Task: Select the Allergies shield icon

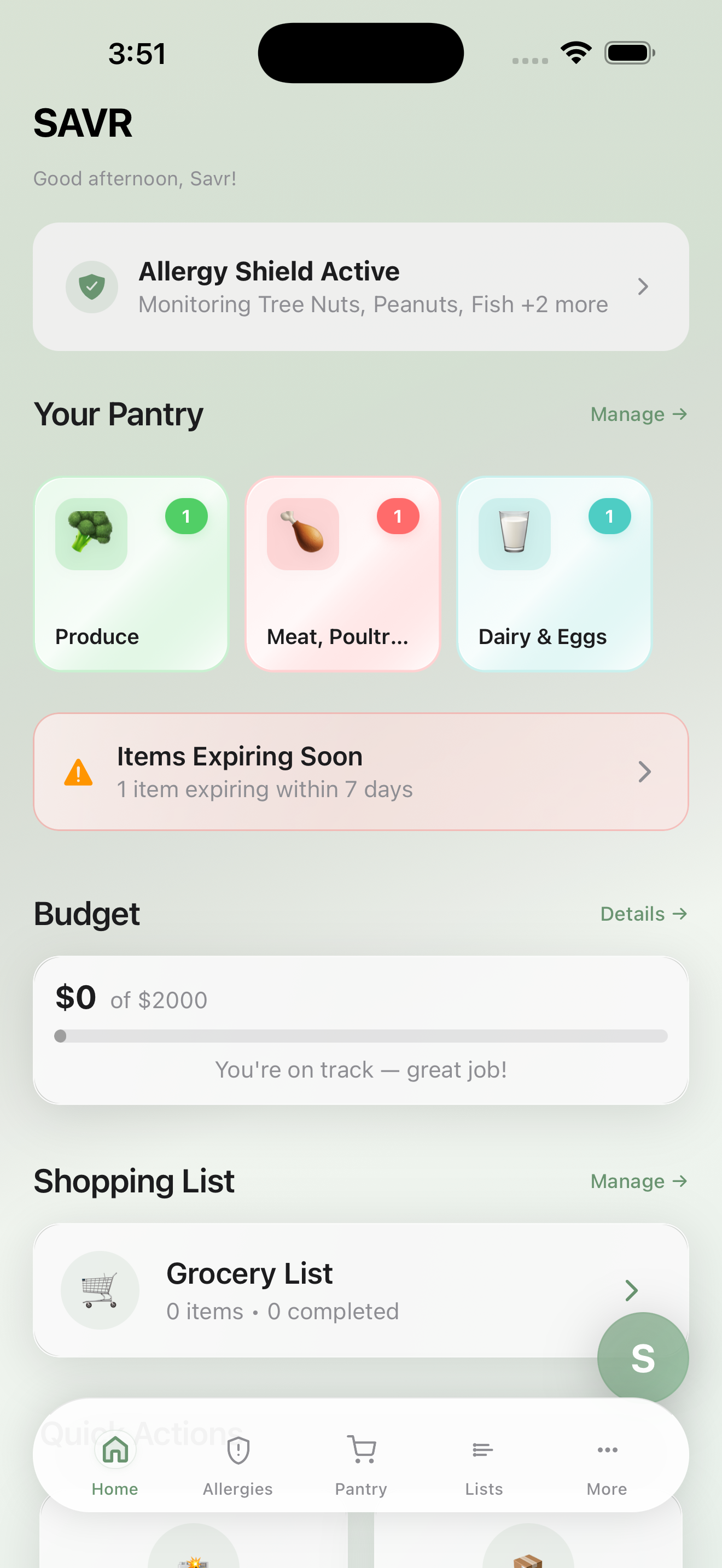Action: coord(237,1450)
